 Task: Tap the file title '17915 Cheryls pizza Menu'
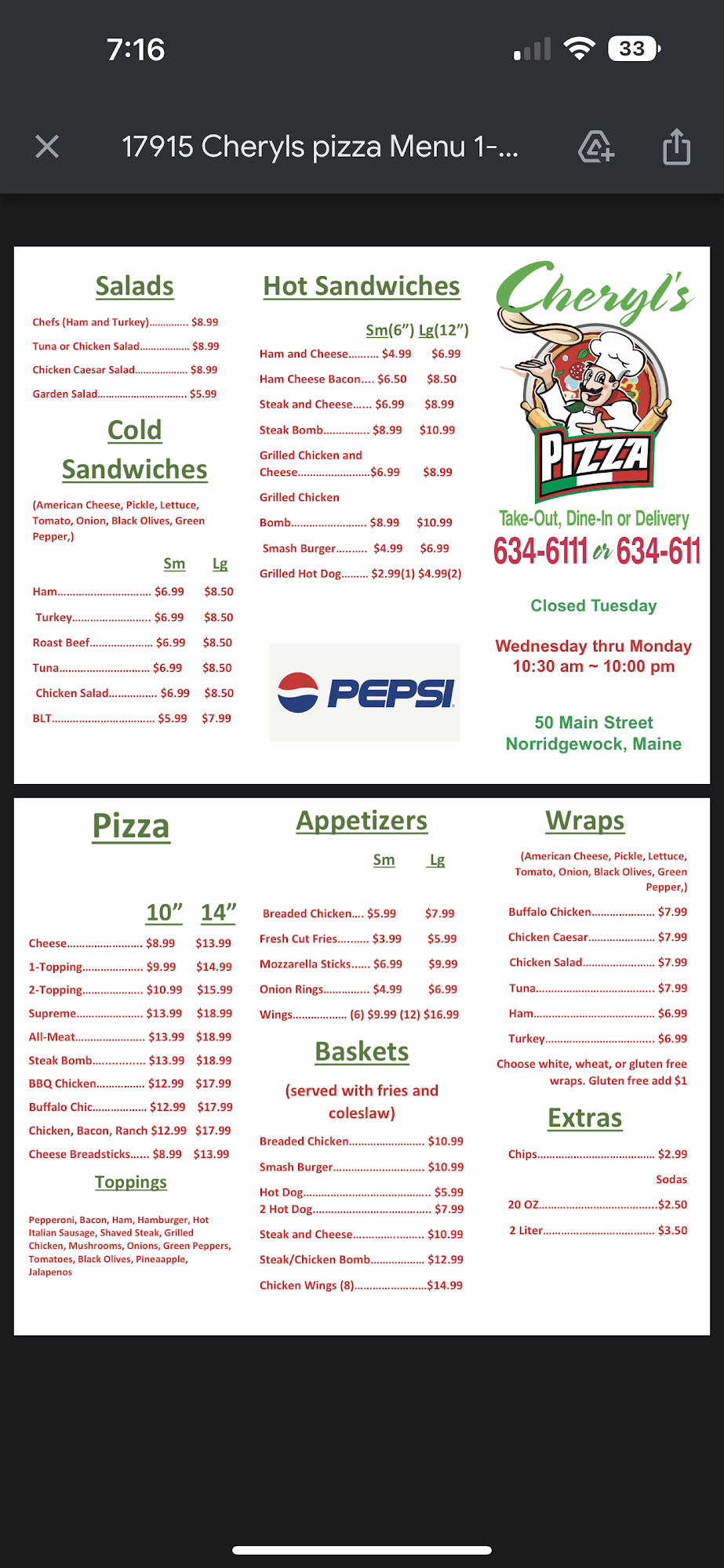point(320,147)
